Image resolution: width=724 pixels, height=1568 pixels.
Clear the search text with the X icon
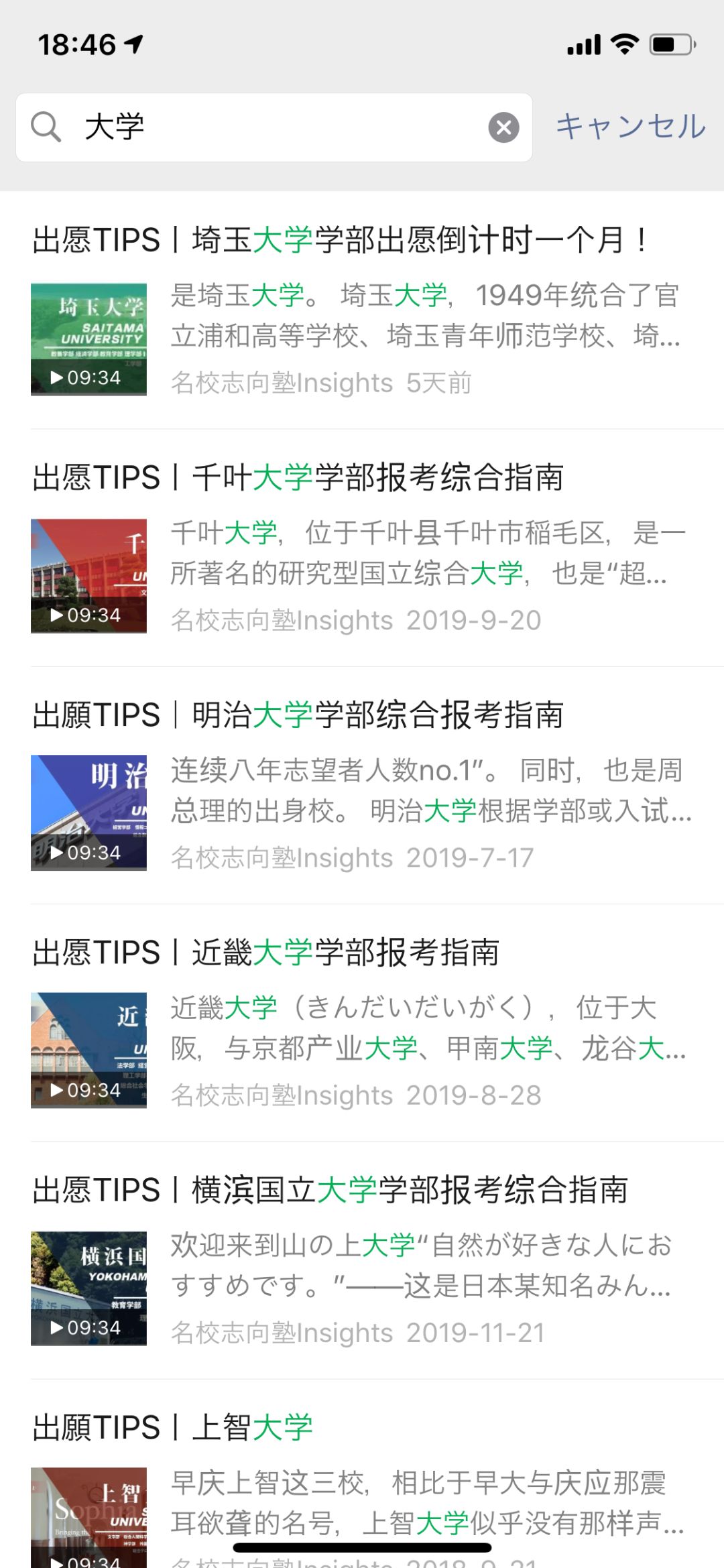click(503, 127)
